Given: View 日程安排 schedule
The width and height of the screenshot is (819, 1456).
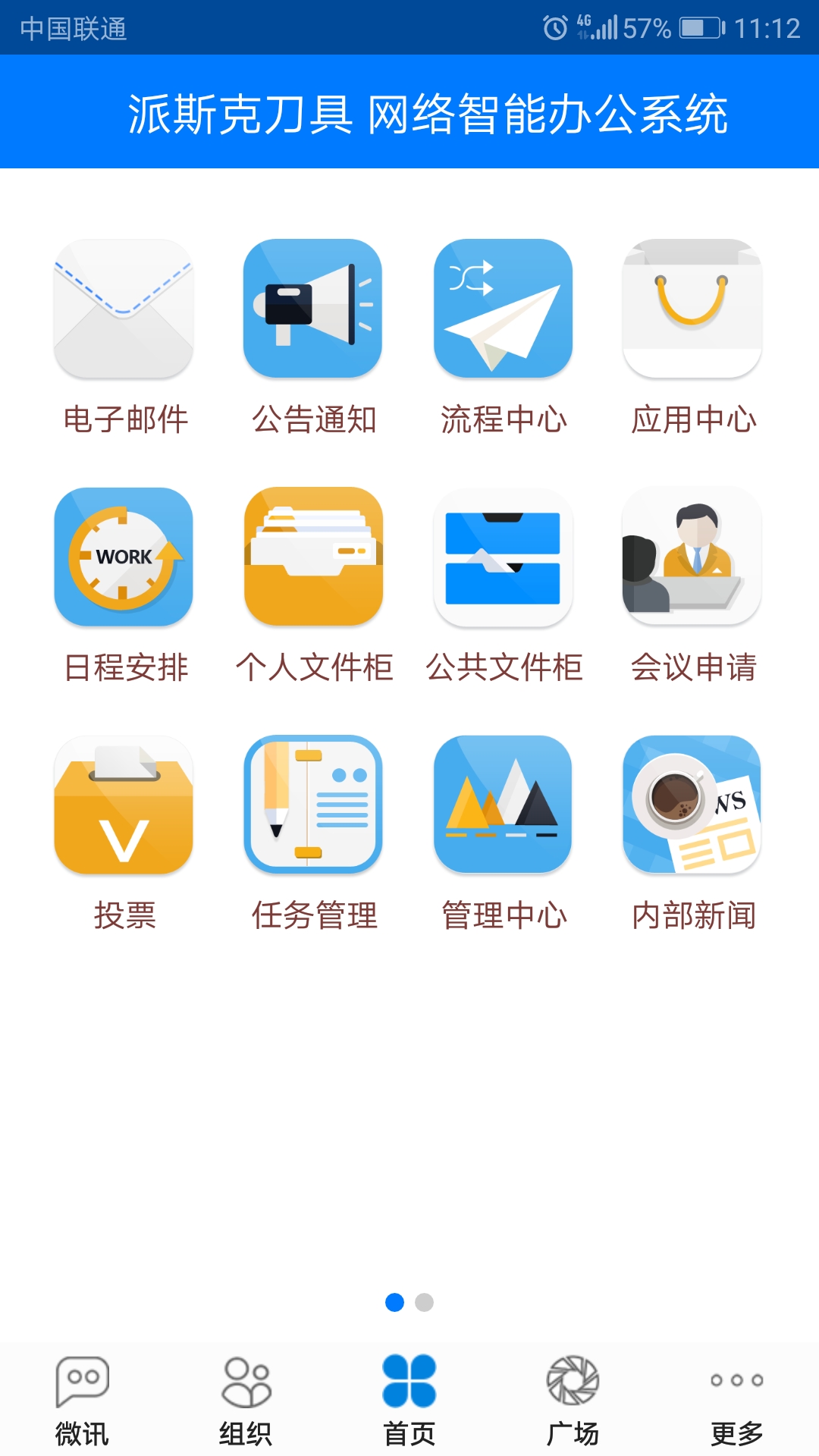Looking at the screenshot, I should pyautogui.click(x=124, y=557).
